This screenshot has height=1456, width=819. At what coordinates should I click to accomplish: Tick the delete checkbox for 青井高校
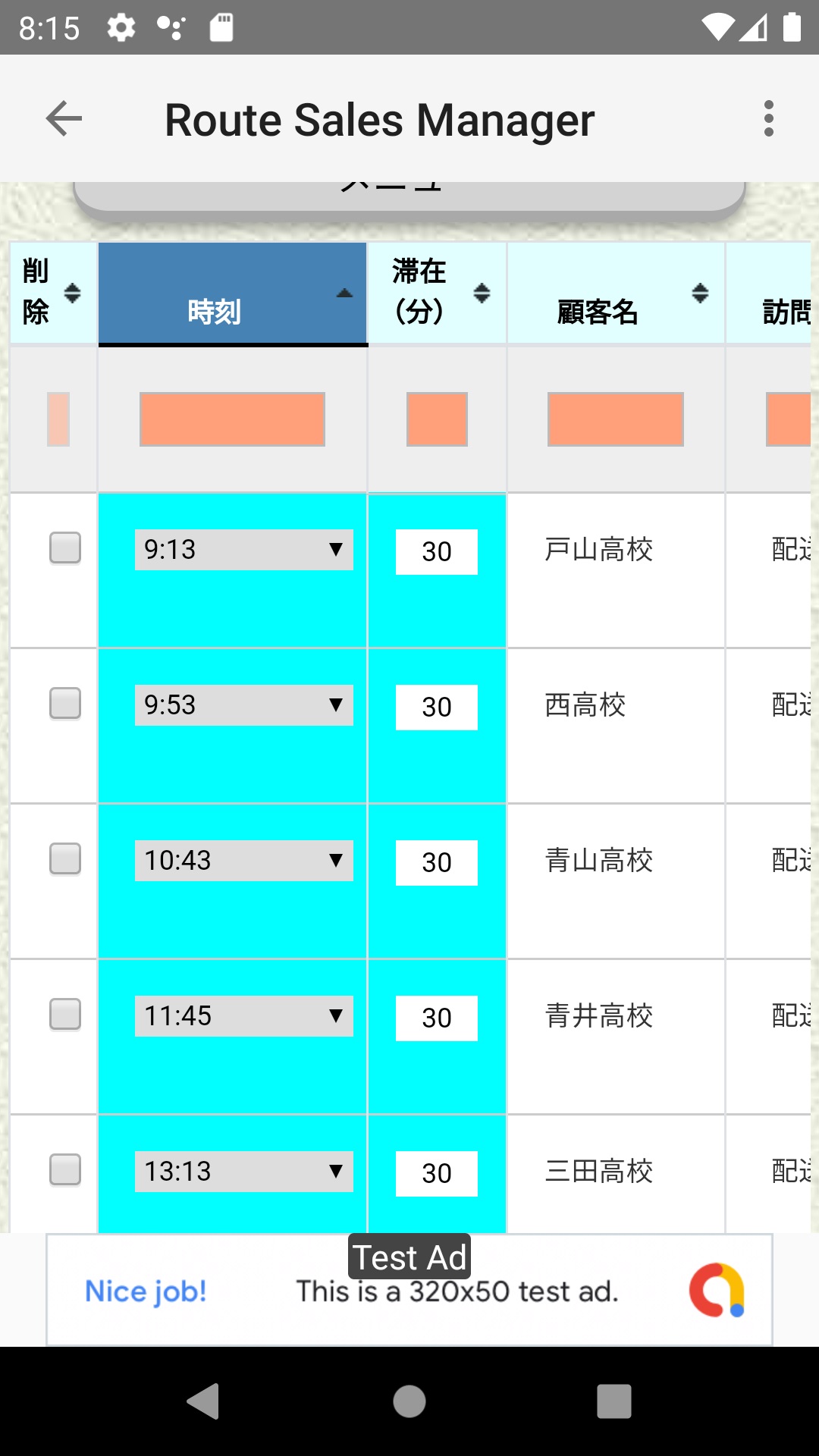[65, 1014]
